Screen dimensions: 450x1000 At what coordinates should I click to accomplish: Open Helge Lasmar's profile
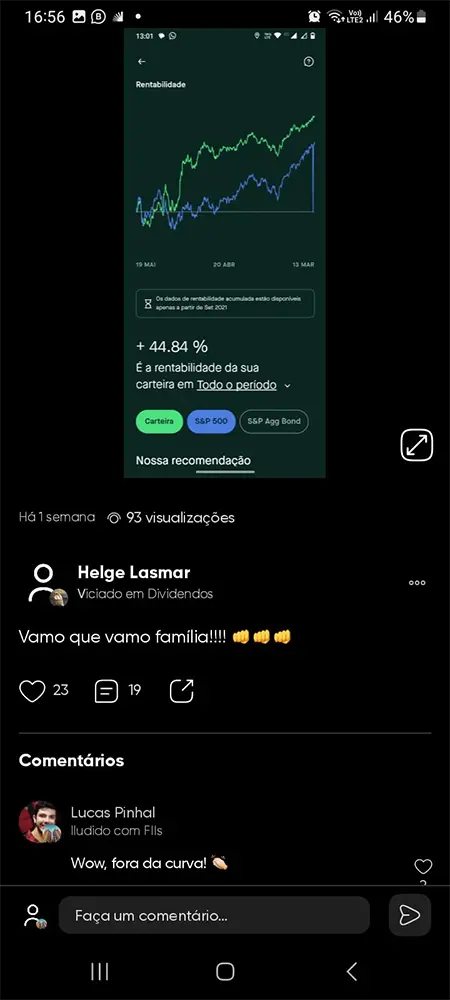click(x=134, y=572)
